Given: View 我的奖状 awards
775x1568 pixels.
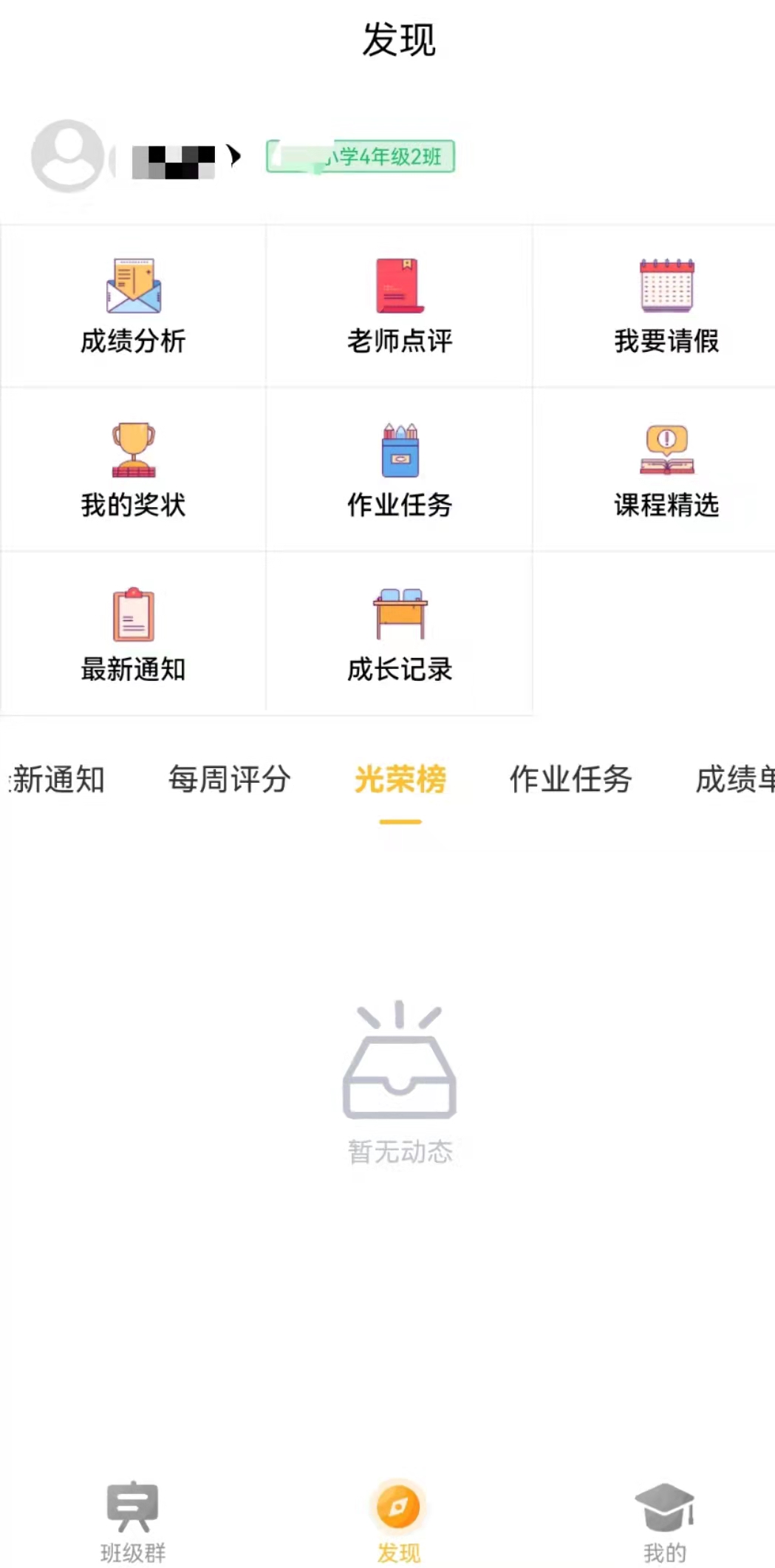Looking at the screenshot, I should pos(133,470).
